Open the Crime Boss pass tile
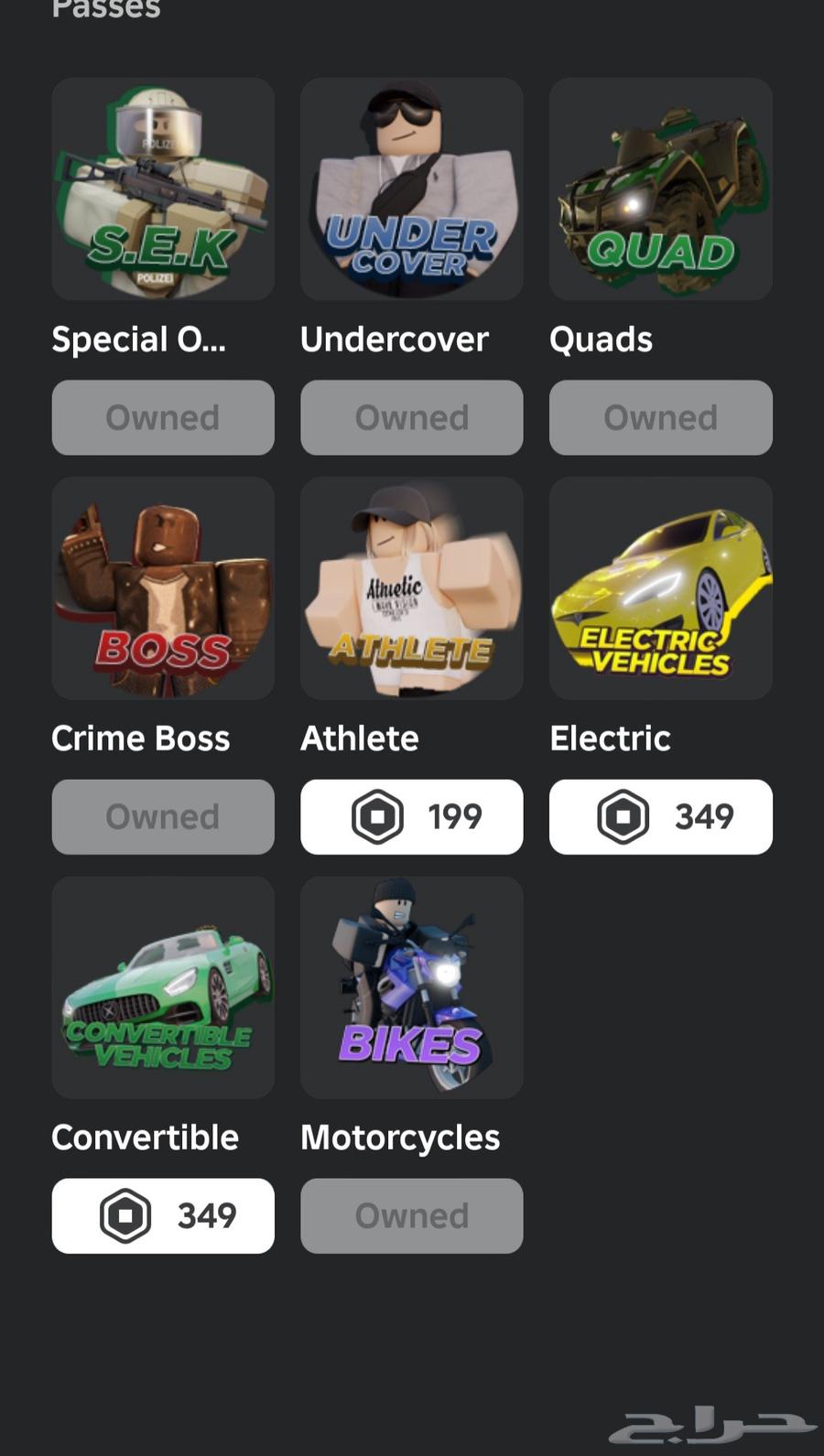The width and height of the screenshot is (824, 1456). (163, 588)
